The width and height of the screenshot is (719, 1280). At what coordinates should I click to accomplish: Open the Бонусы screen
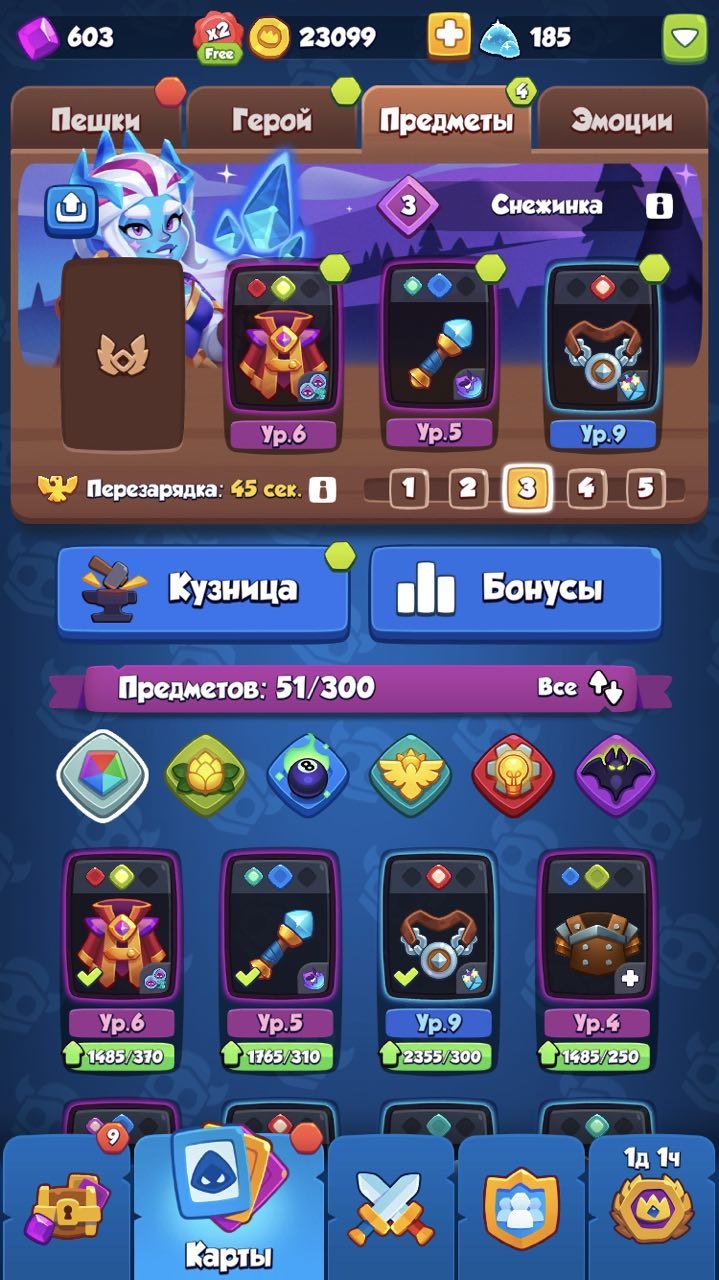pyautogui.click(x=516, y=591)
